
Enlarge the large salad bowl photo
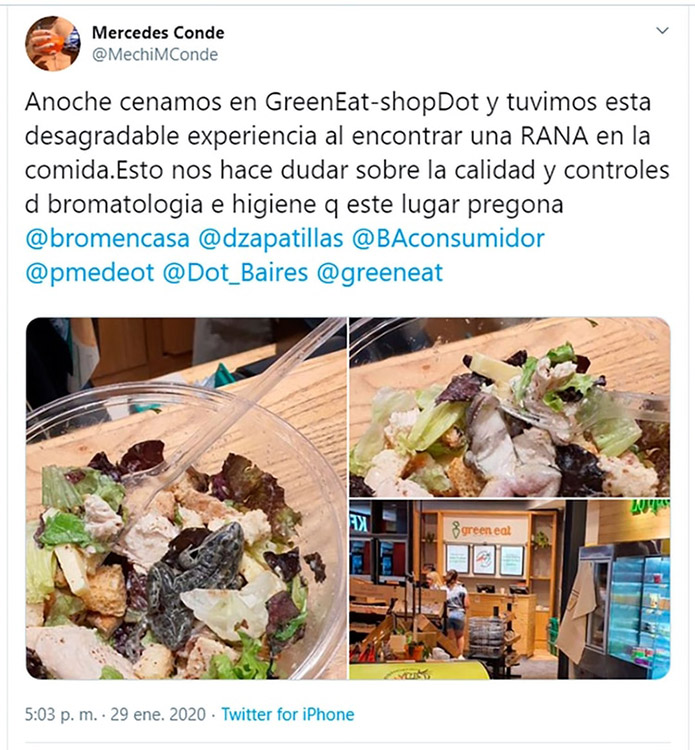click(x=185, y=498)
